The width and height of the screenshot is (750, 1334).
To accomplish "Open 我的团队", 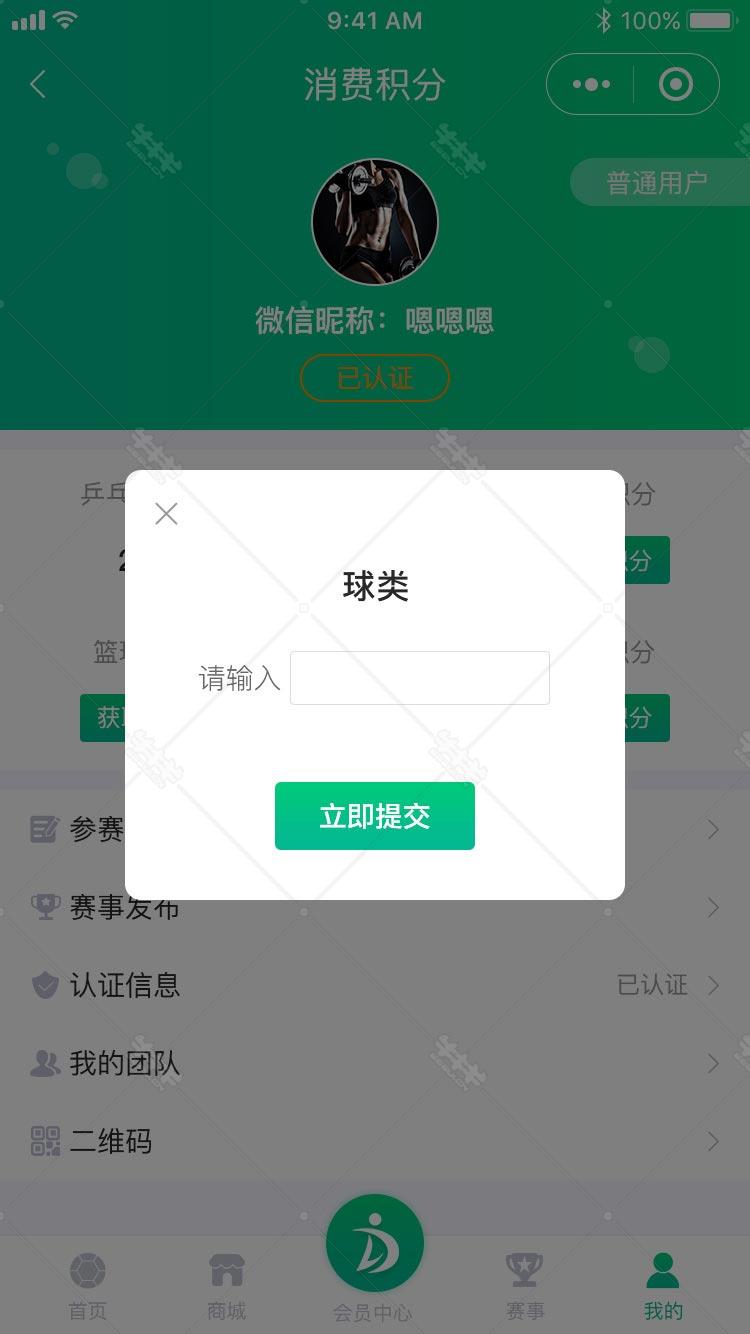I will click(375, 1063).
